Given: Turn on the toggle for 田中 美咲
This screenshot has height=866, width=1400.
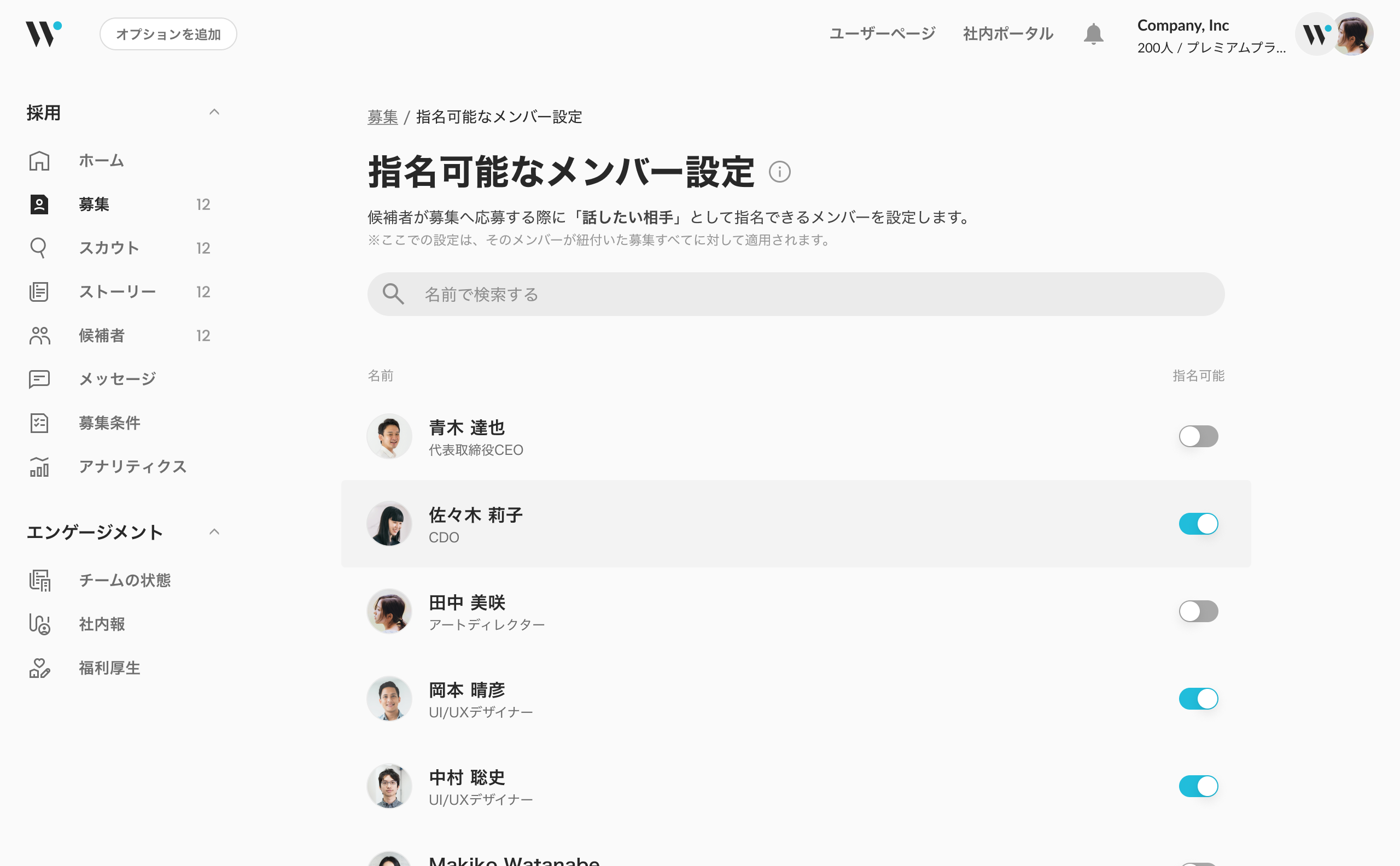Looking at the screenshot, I should [1198, 611].
